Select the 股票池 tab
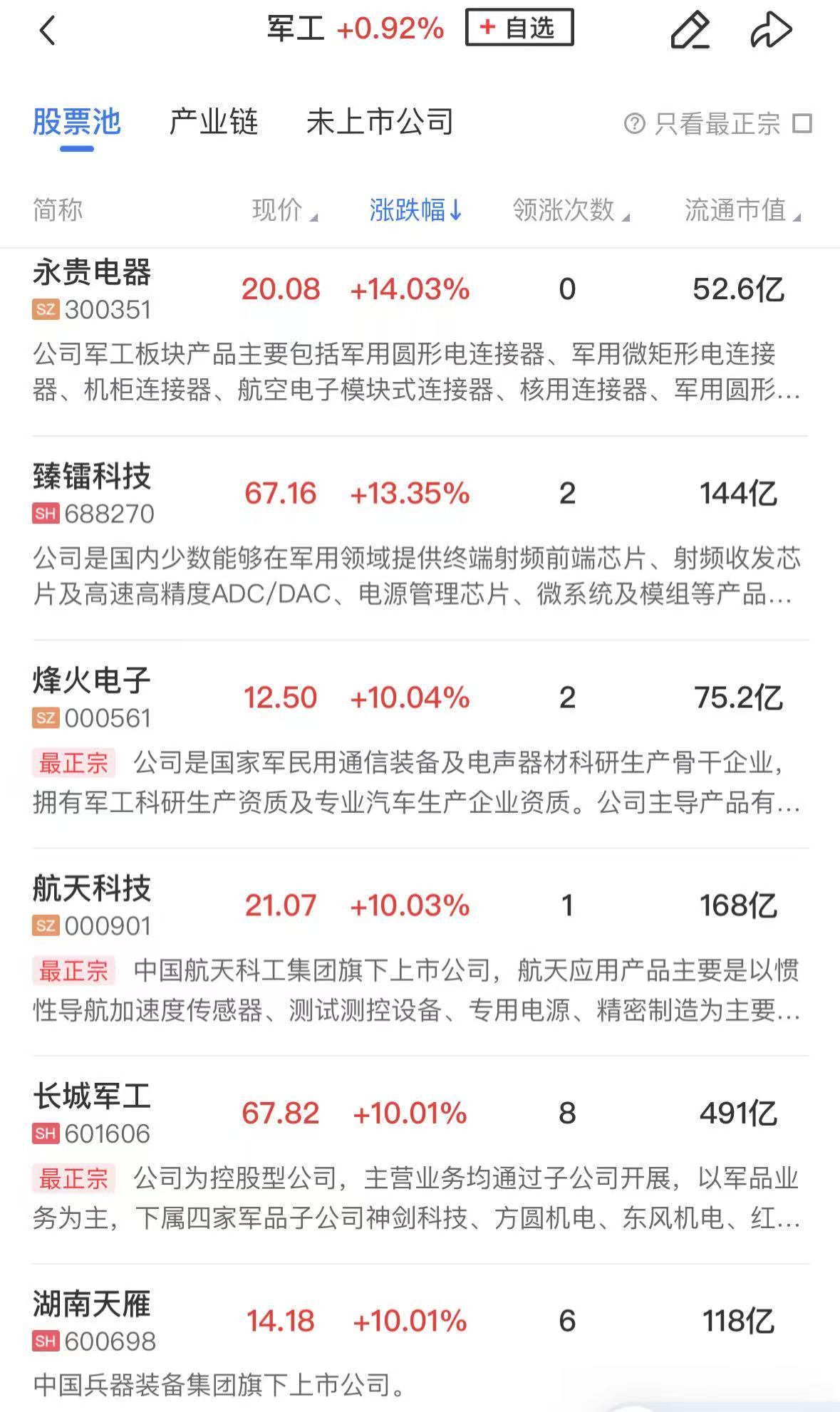Image resolution: width=840 pixels, height=1412 pixels. pos(77,123)
